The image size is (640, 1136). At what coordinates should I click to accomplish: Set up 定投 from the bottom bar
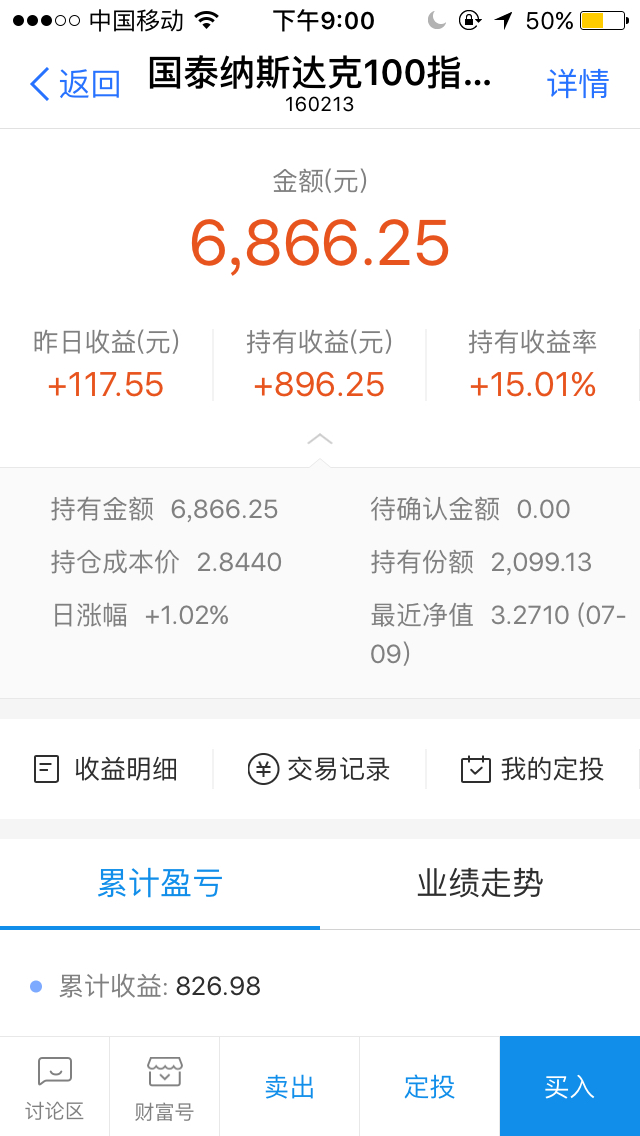click(430, 1086)
